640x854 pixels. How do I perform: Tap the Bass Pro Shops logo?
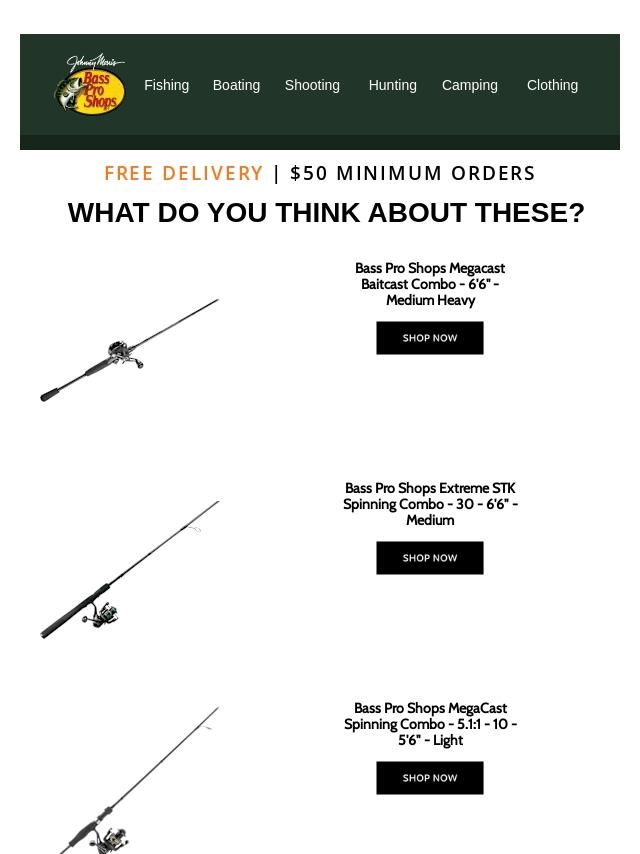pyautogui.click(x=90, y=85)
